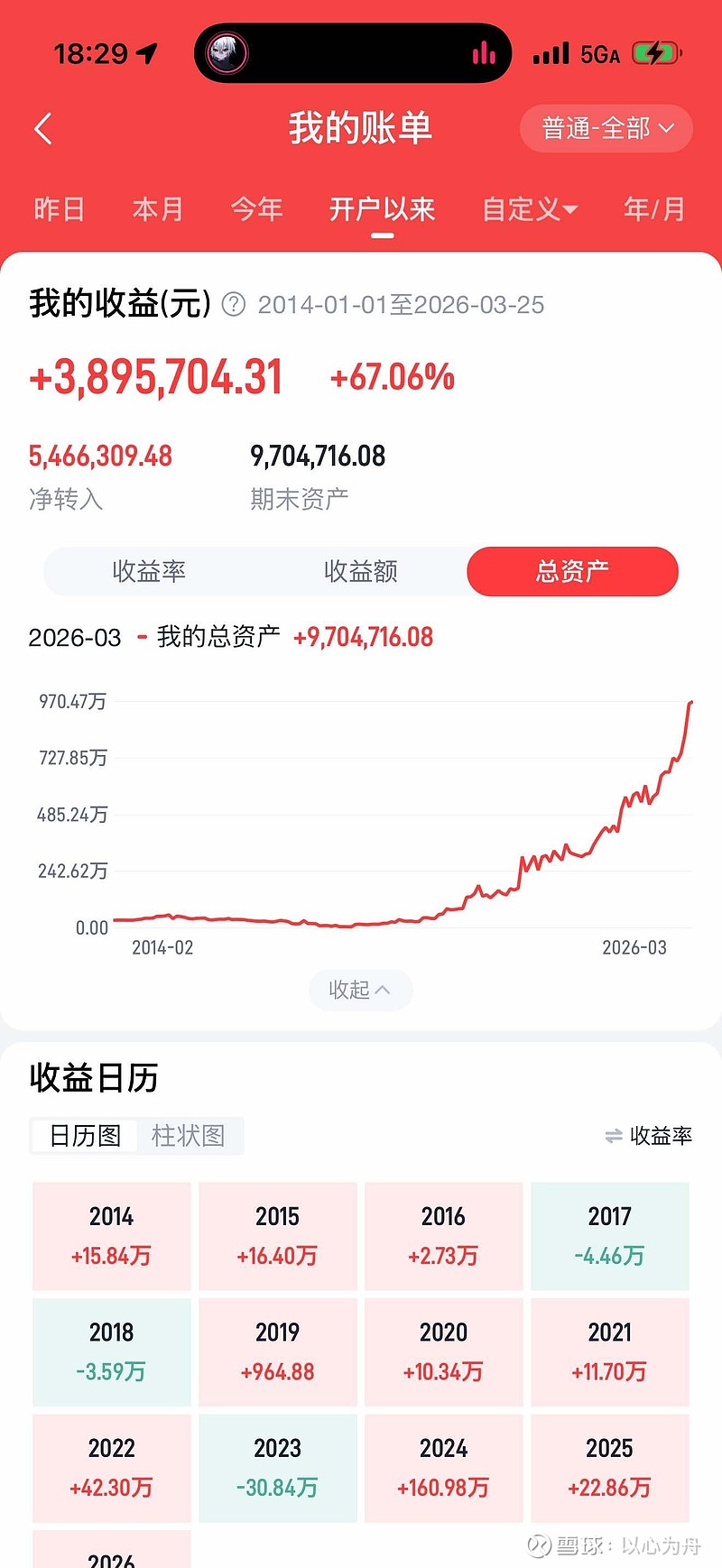
Task: Switch to 柱状图 bar chart view
Action: [x=190, y=1136]
